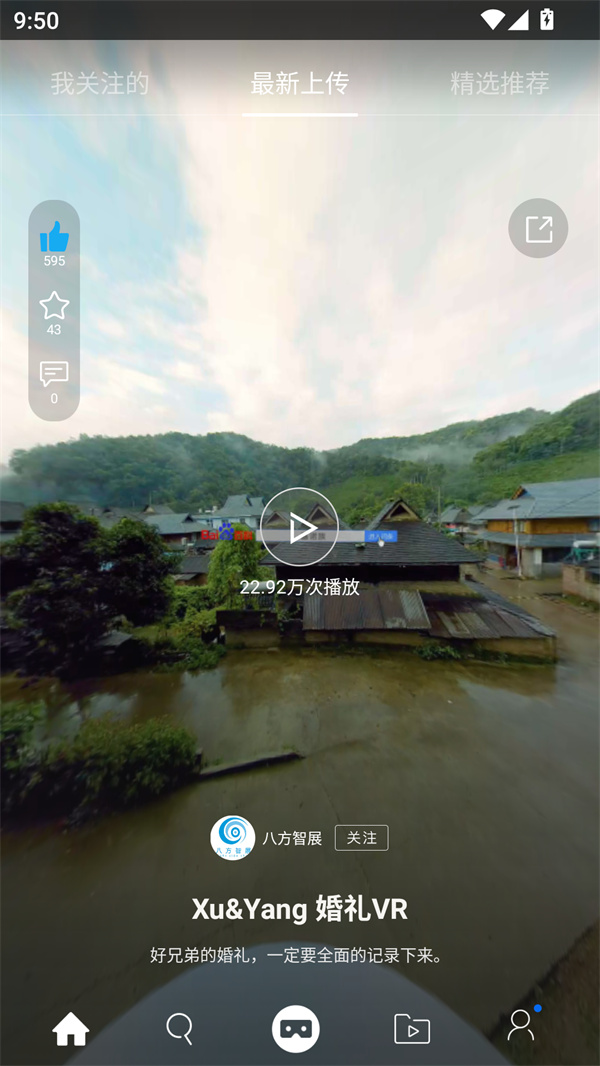Switch to the 我关注的 tab
Screen dimensions: 600x1066
pos(100,84)
